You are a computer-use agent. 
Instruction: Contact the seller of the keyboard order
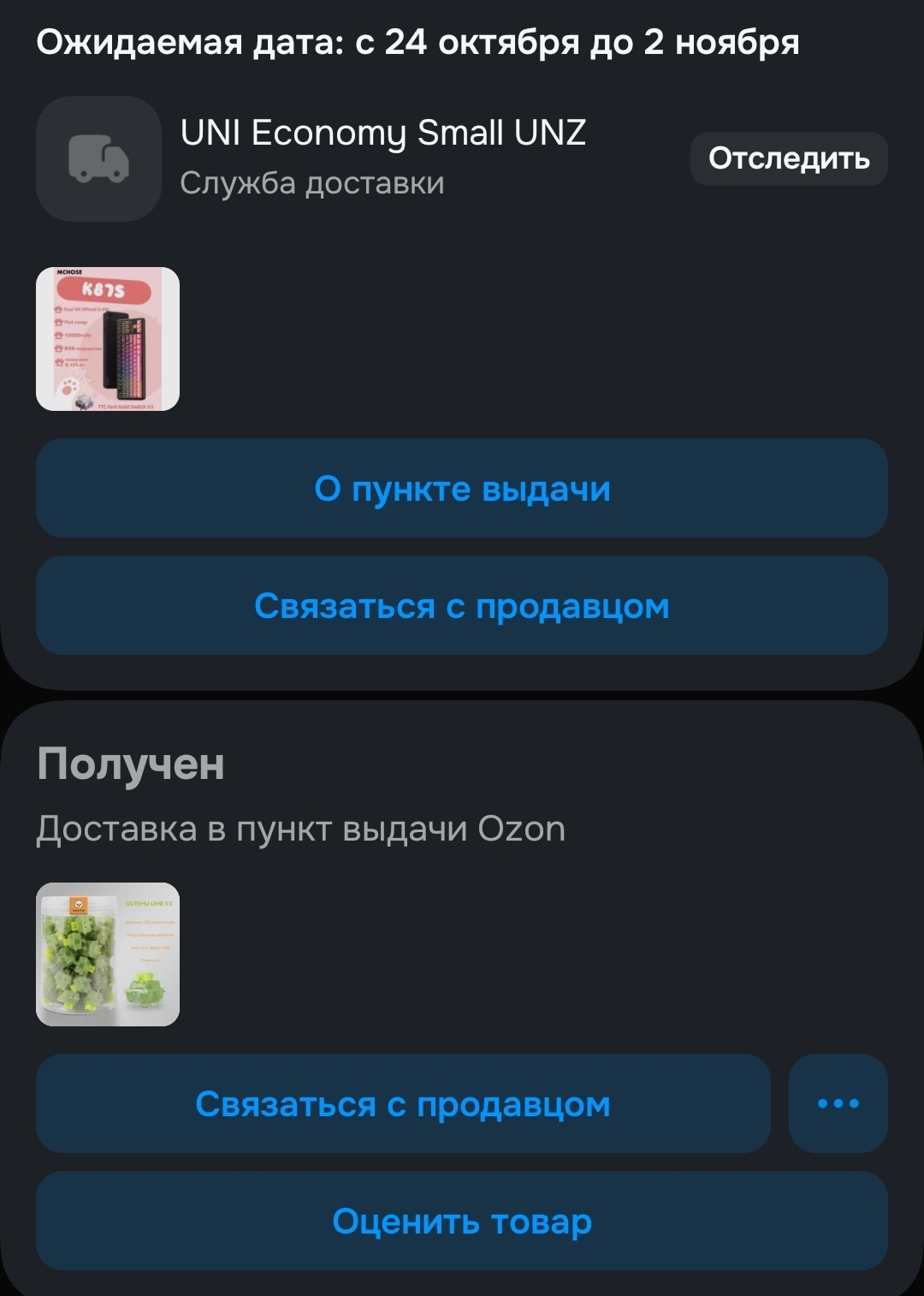(x=461, y=606)
